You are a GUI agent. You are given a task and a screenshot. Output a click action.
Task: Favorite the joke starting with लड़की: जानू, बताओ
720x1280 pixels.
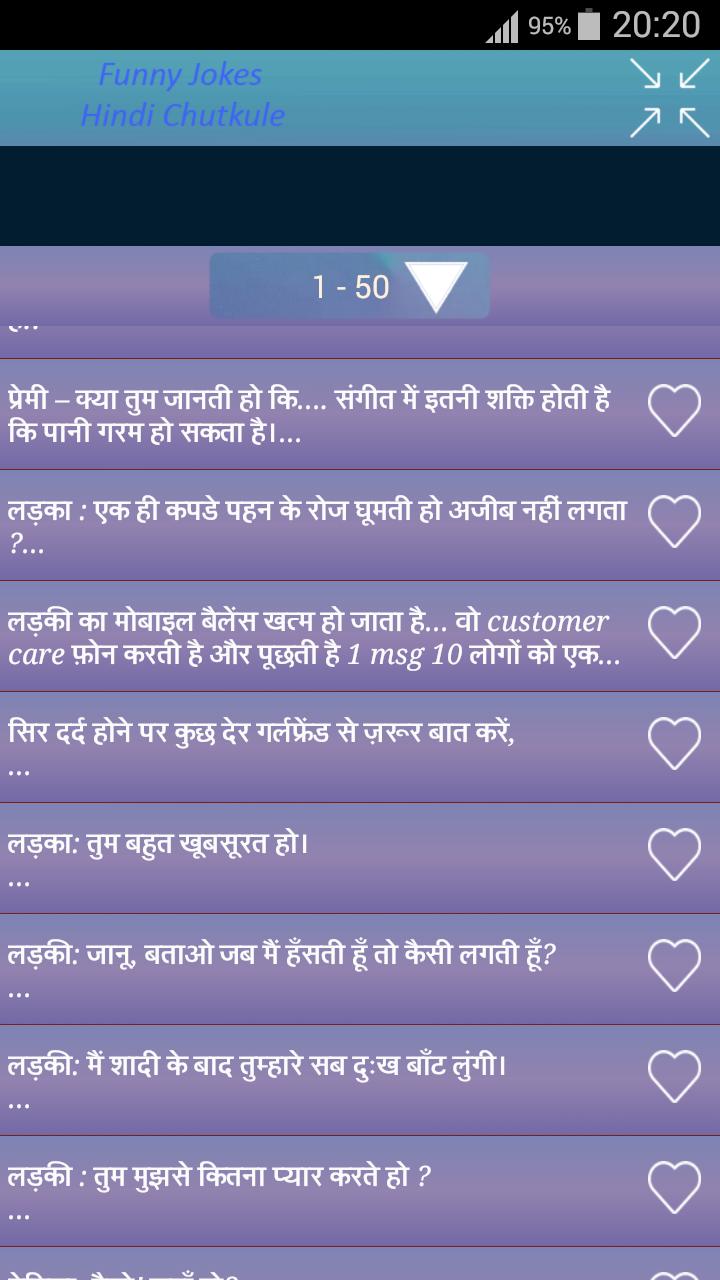pyautogui.click(x=675, y=966)
